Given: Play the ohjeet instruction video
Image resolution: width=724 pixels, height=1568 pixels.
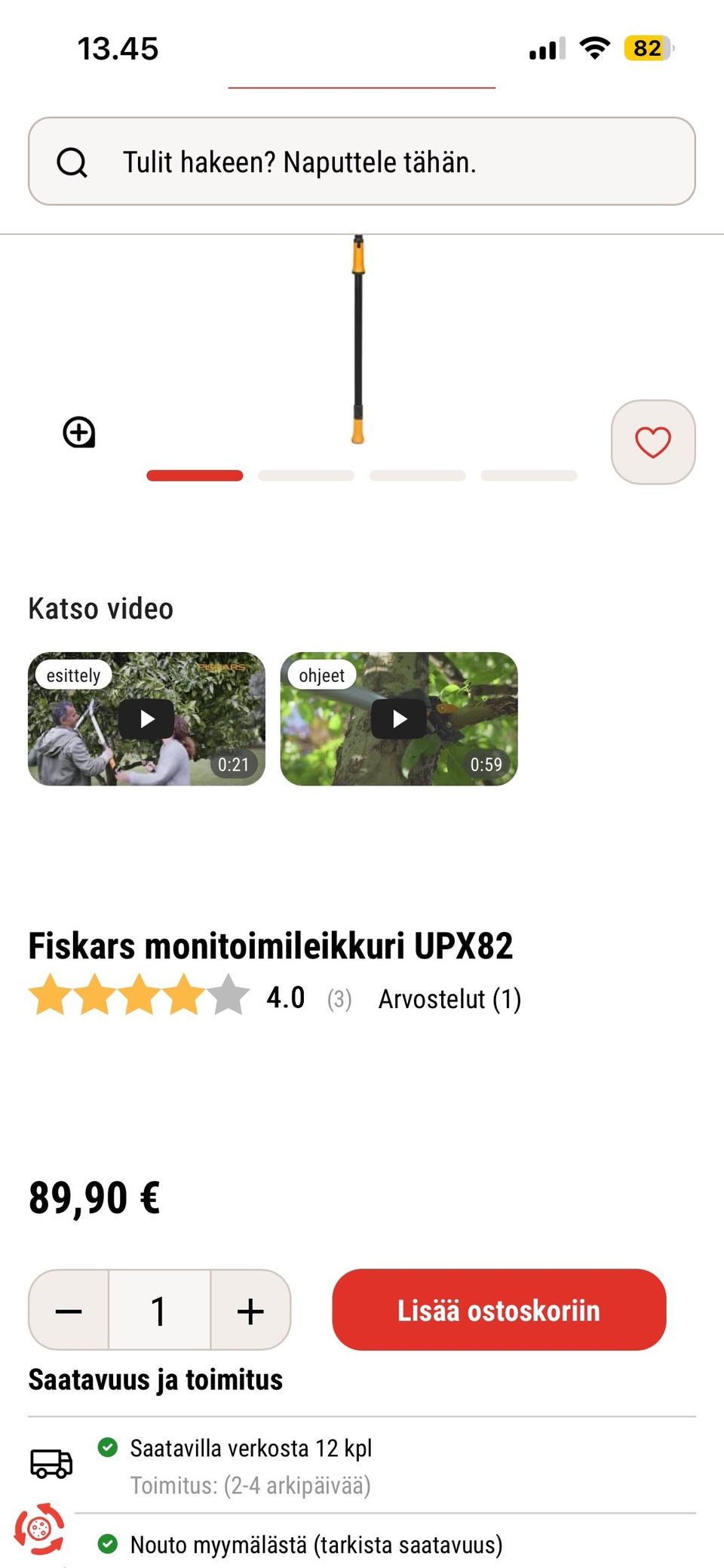Looking at the screenshot, I should tap(399, 718).
